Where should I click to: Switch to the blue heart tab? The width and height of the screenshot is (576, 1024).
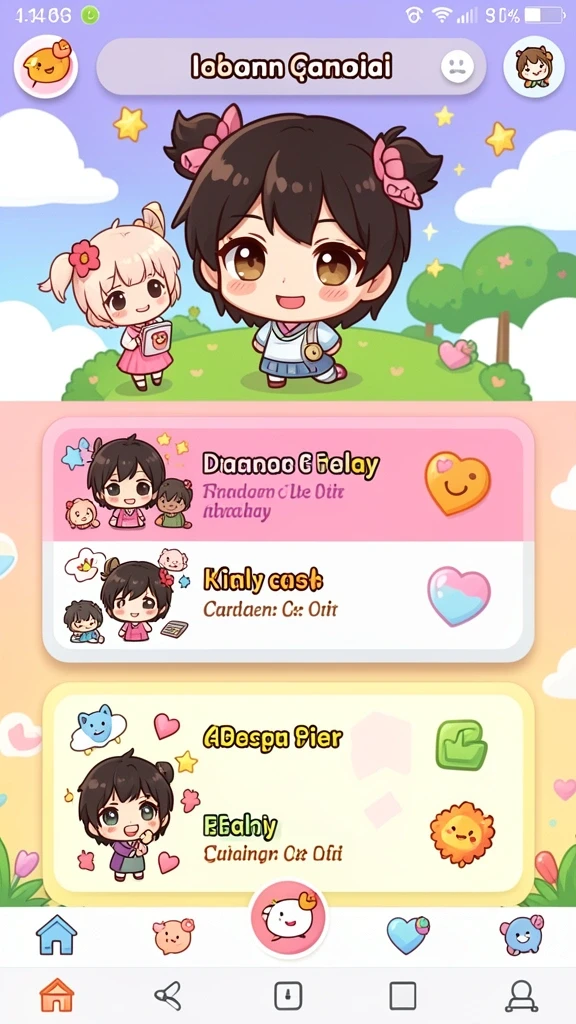pyautogui.click(x=408, y=935)
